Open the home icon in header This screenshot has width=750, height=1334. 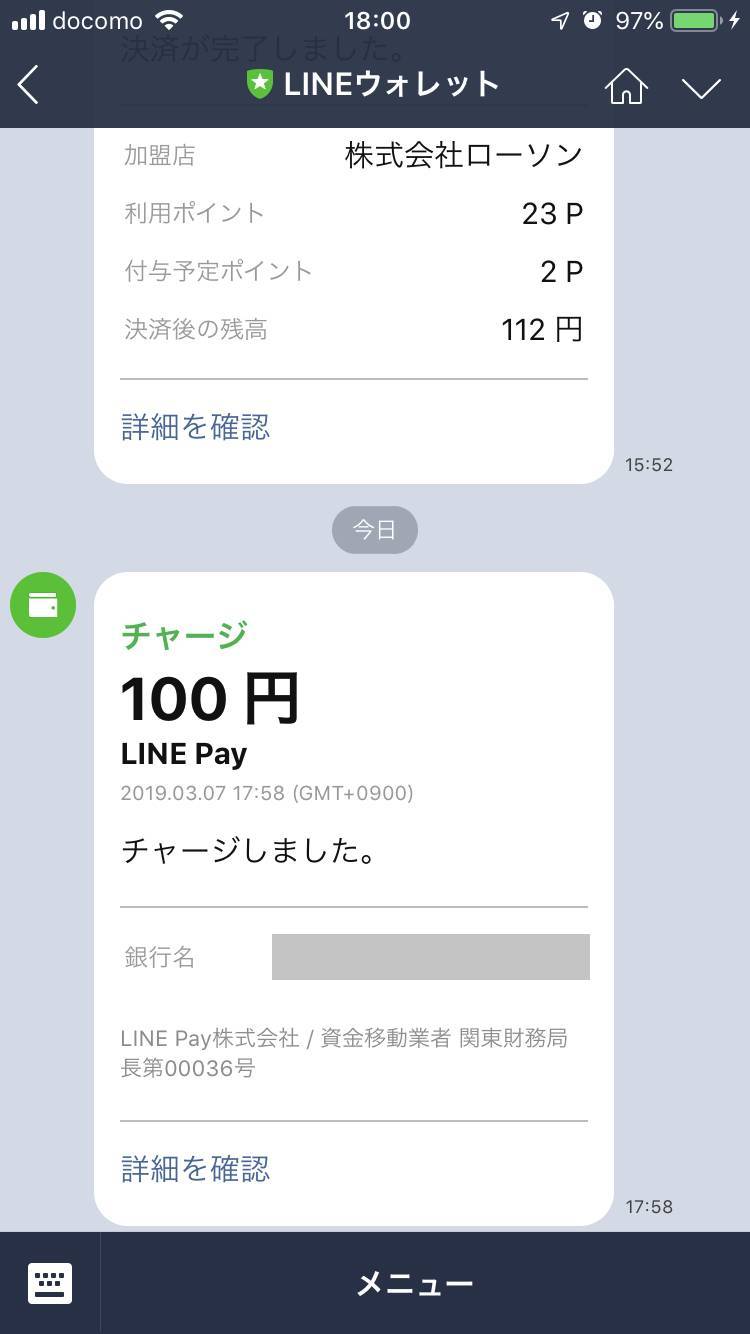coord(626,86)
